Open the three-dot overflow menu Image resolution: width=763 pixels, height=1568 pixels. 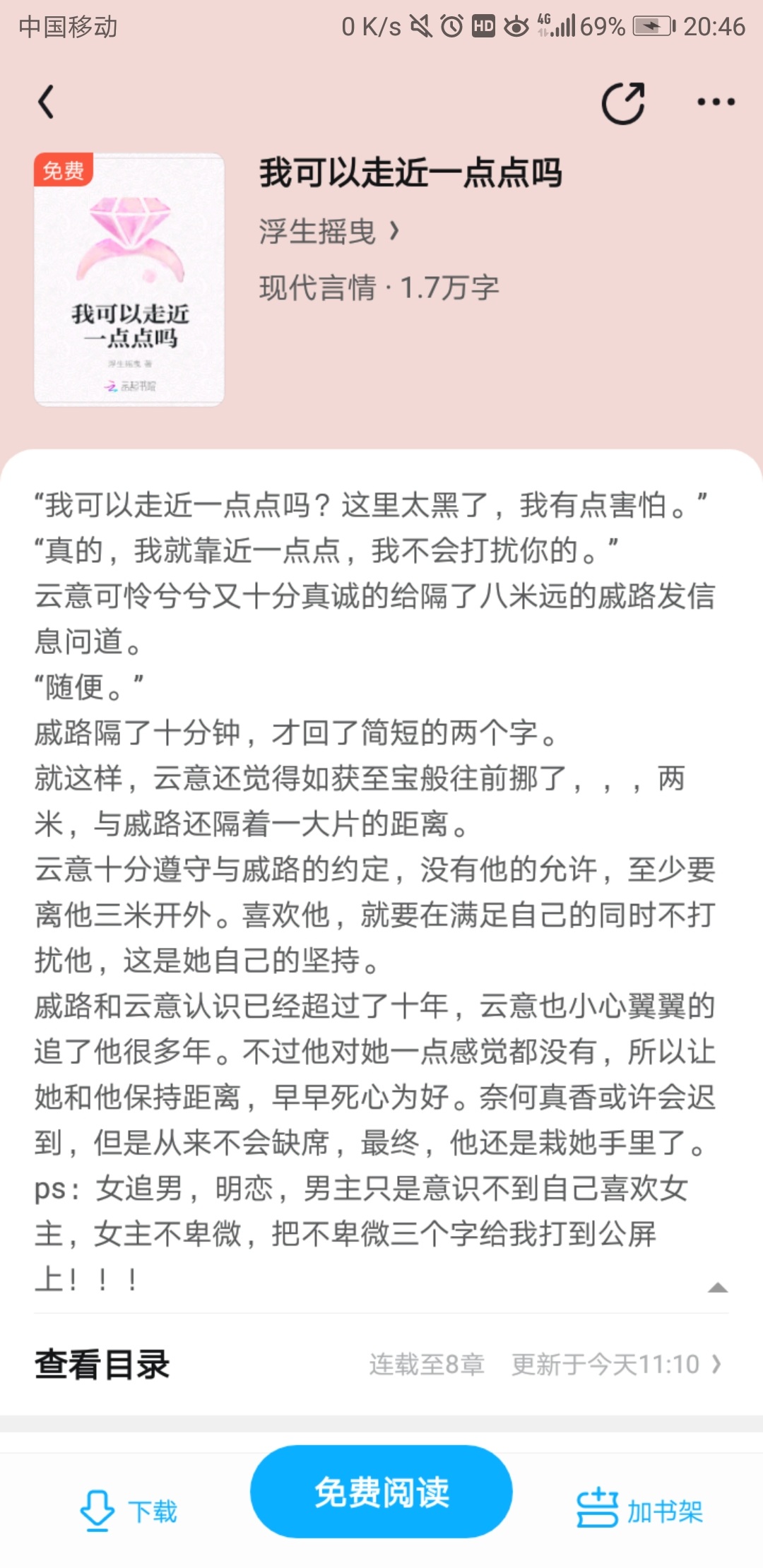pyautogui.click(x=716, y=102)
